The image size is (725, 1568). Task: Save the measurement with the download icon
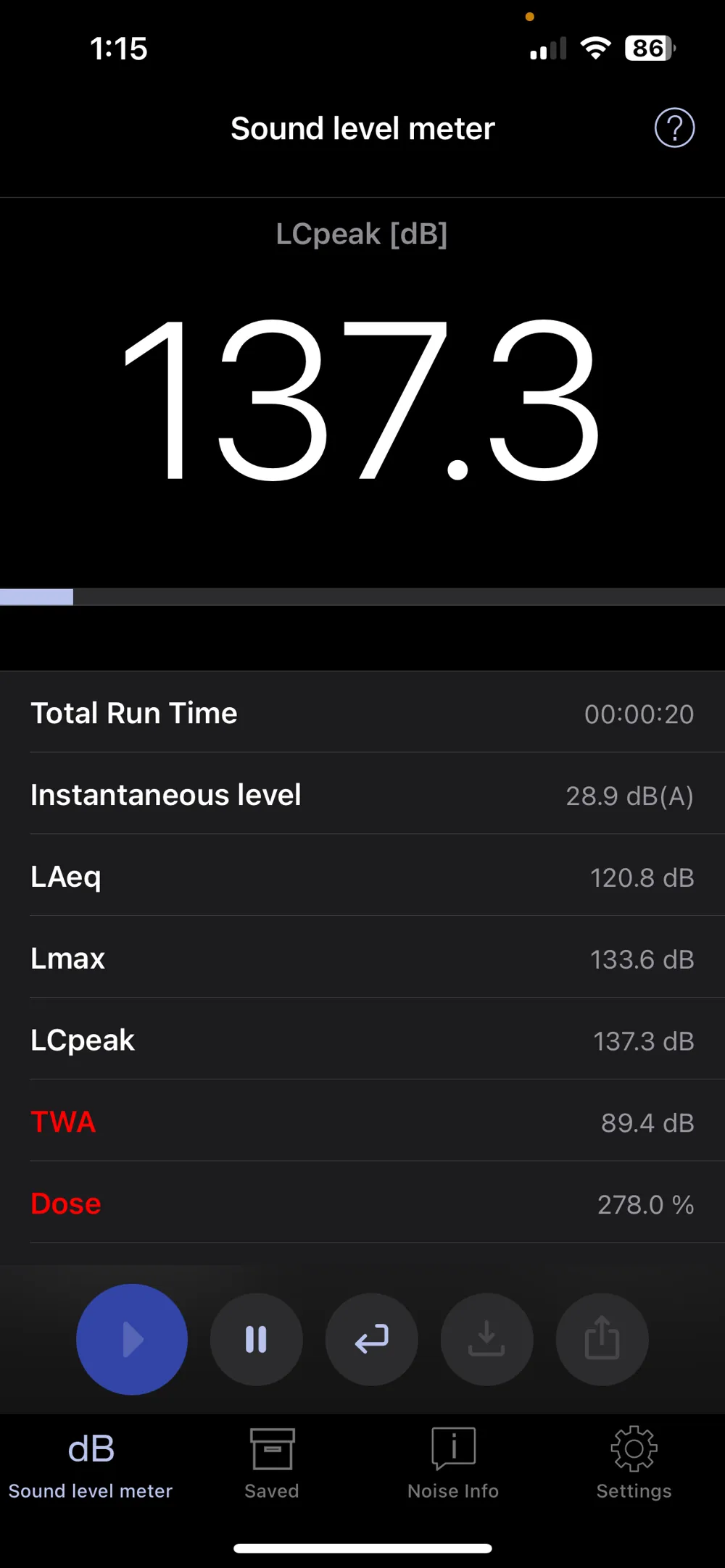pos(486,1339)
